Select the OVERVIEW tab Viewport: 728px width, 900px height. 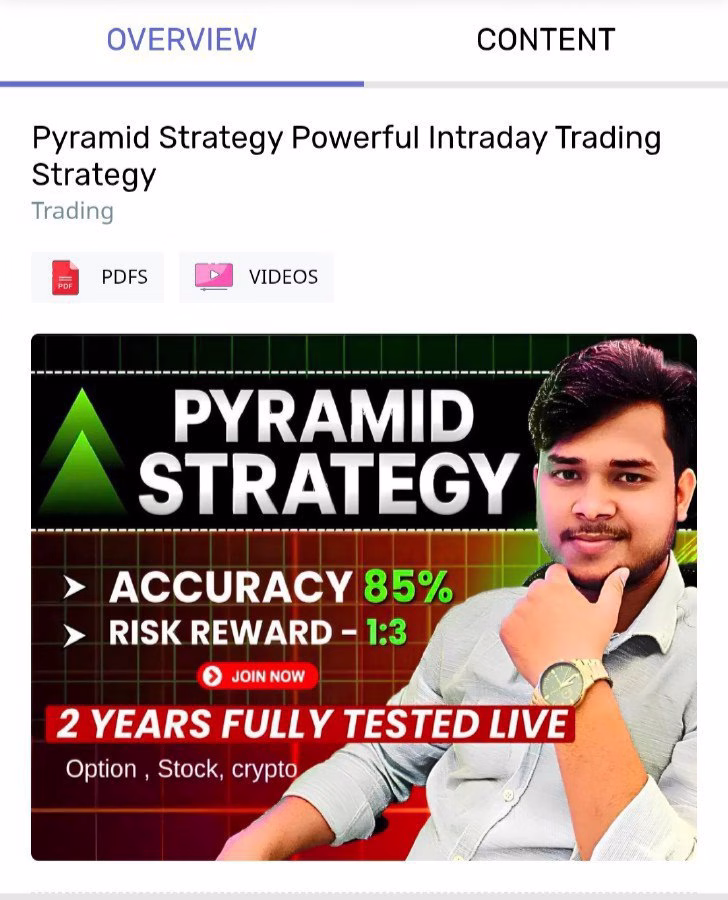(181, 40)
